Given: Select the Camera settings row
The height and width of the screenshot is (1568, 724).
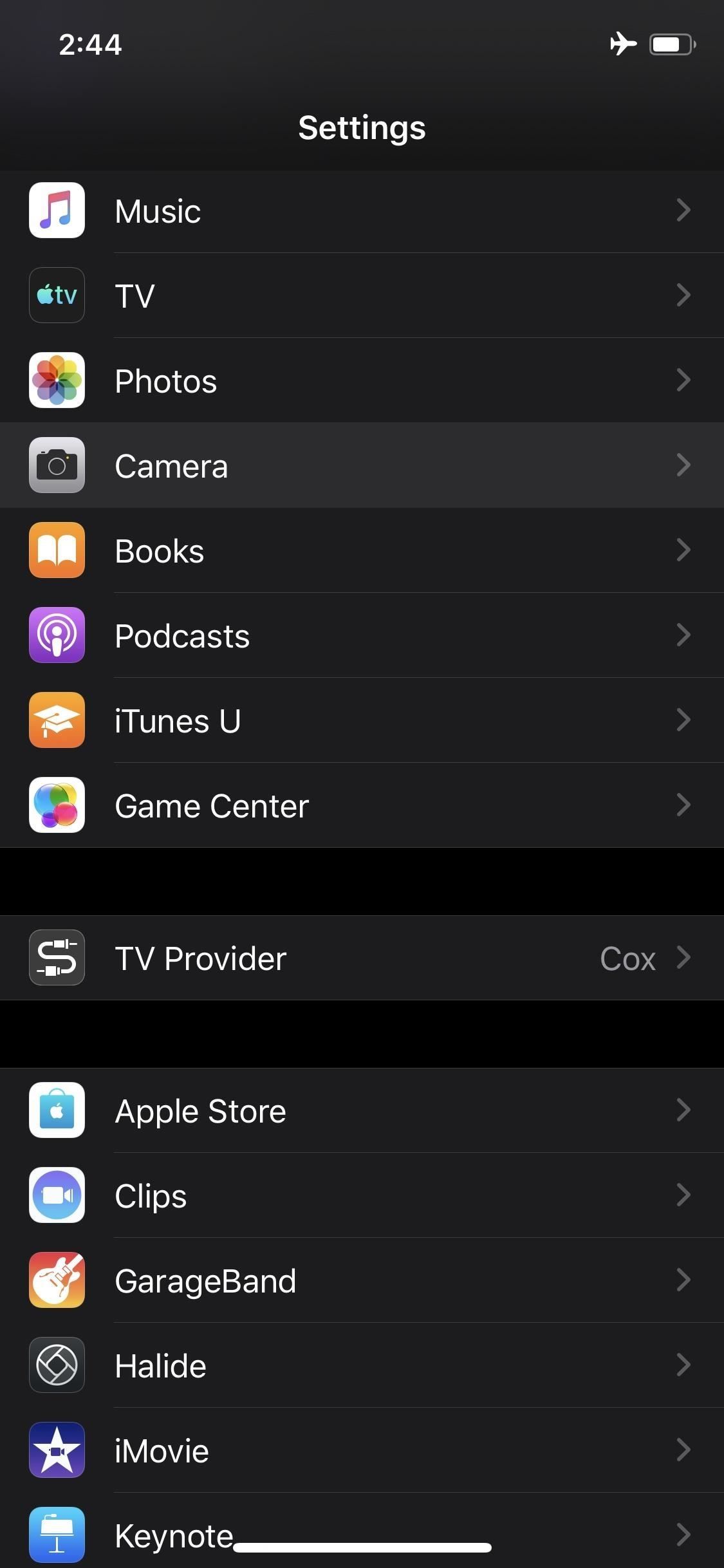Looking at the screenshot, I should point(360,465).
